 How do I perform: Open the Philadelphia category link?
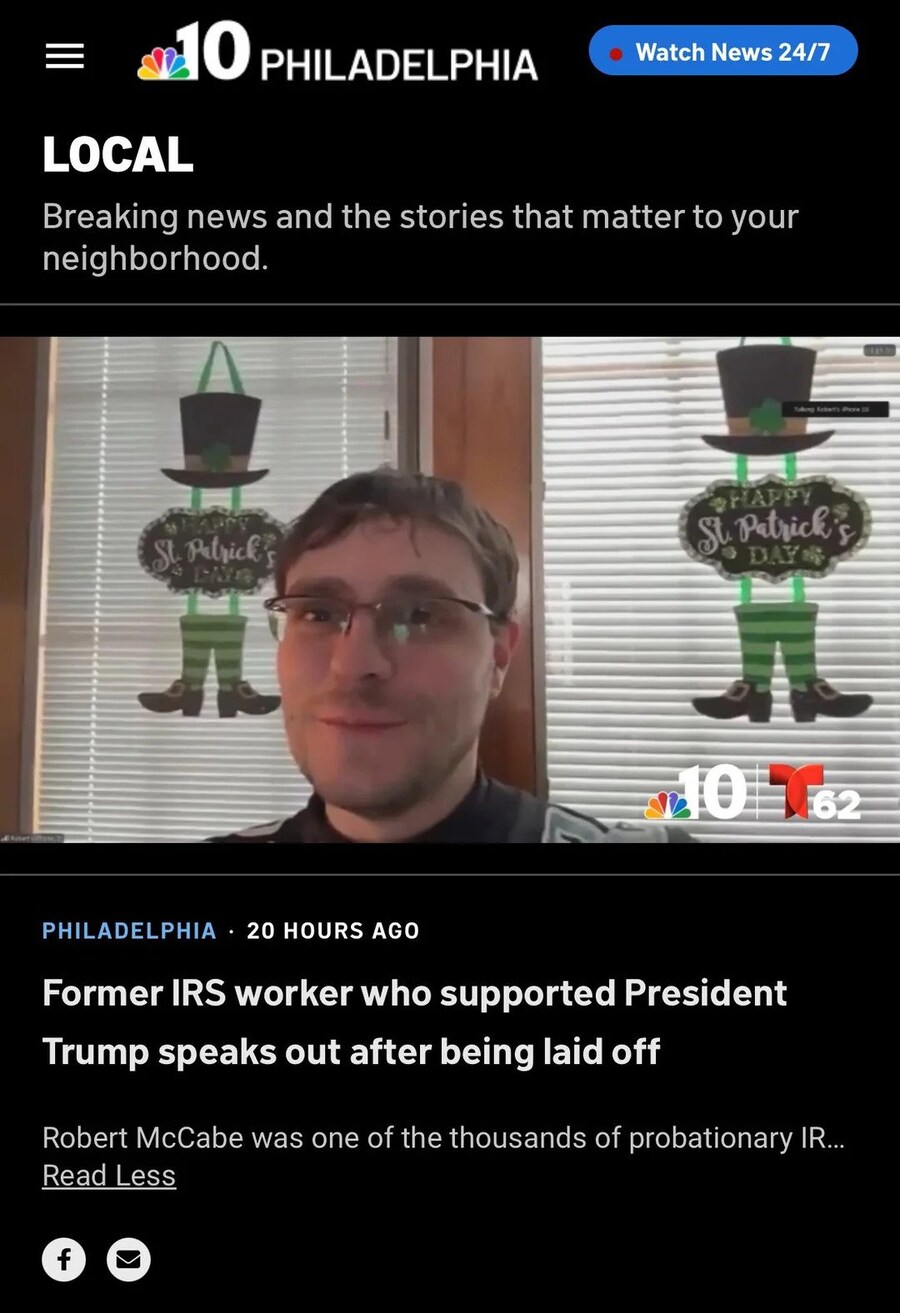129,931
